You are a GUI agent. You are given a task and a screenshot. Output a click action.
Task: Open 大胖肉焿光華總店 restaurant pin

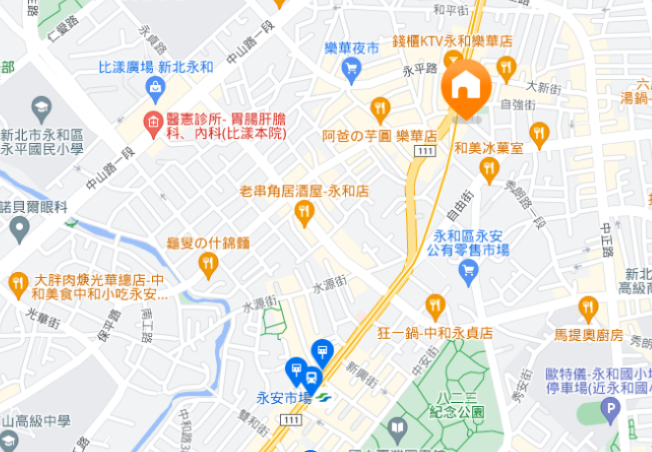click(17, 284)
